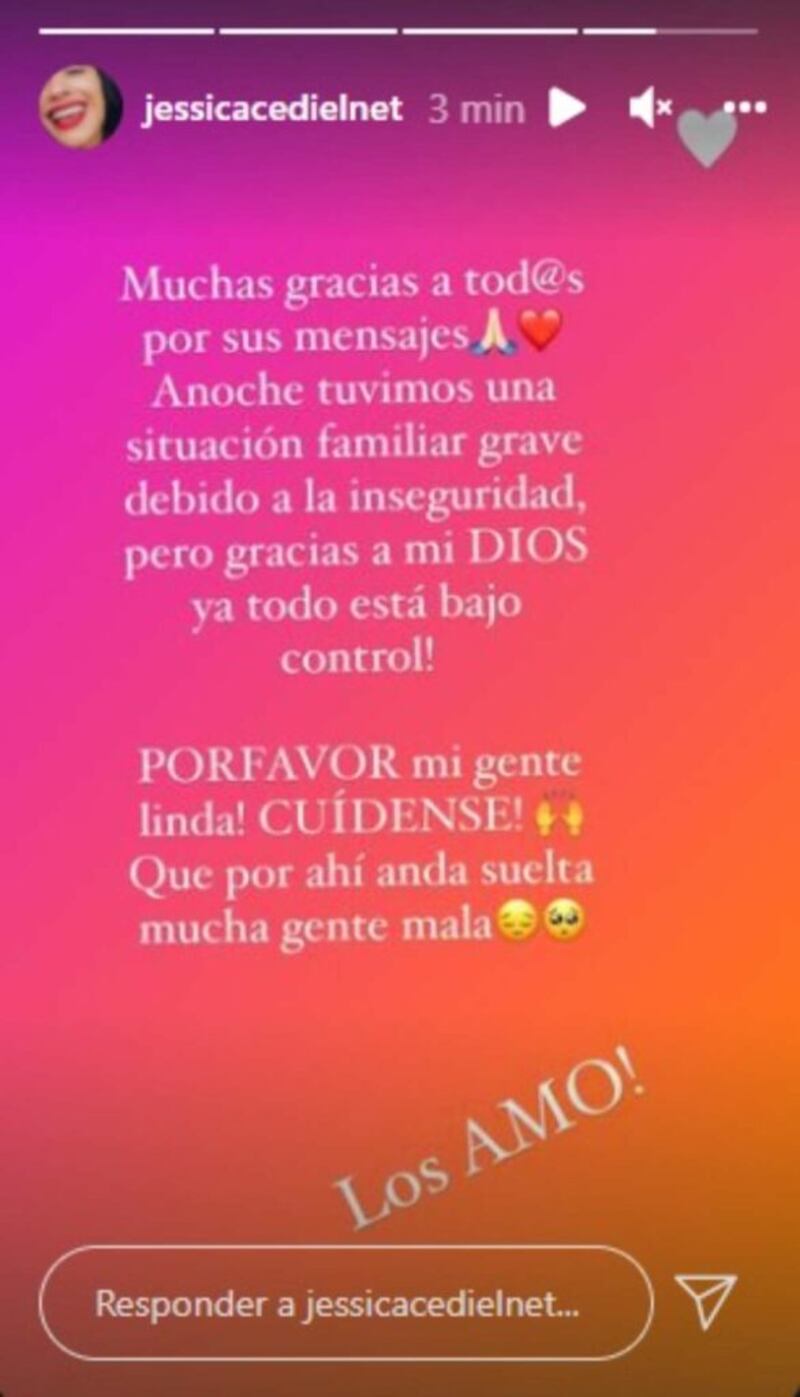
Task: Unmute the story sound
Action: (648, 108)
